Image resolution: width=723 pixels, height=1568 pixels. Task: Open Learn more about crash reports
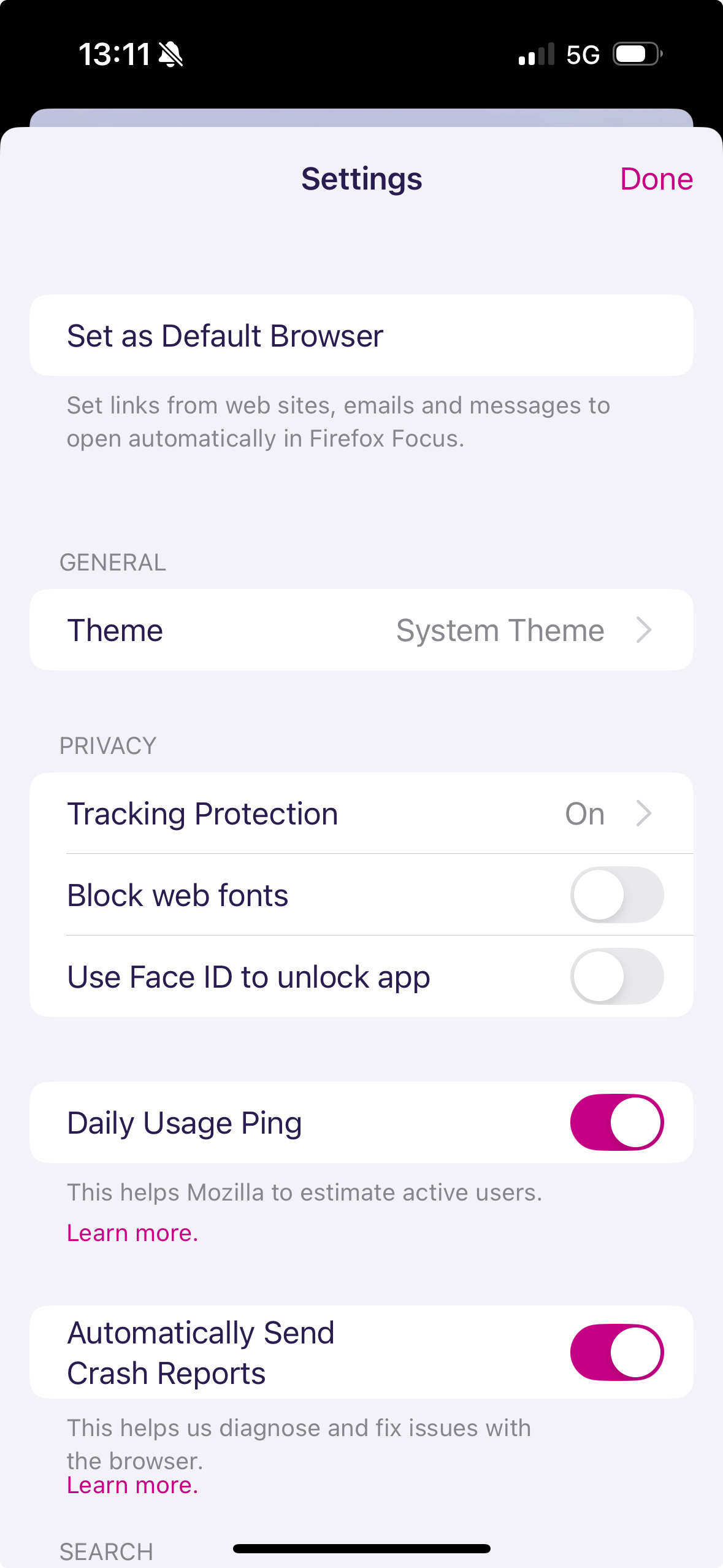(x=132, y=1485)
